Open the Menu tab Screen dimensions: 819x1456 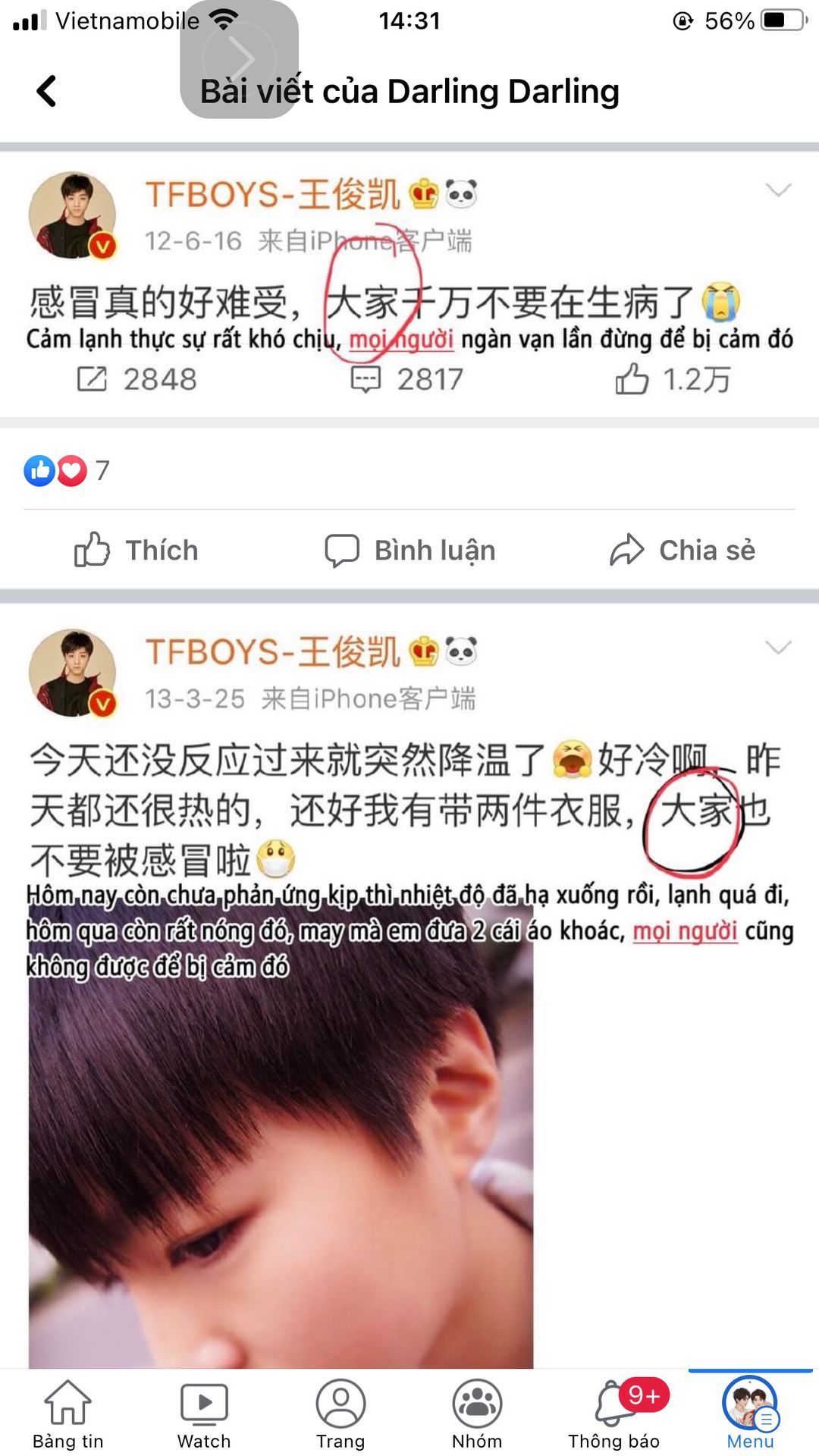(750, 1414)
